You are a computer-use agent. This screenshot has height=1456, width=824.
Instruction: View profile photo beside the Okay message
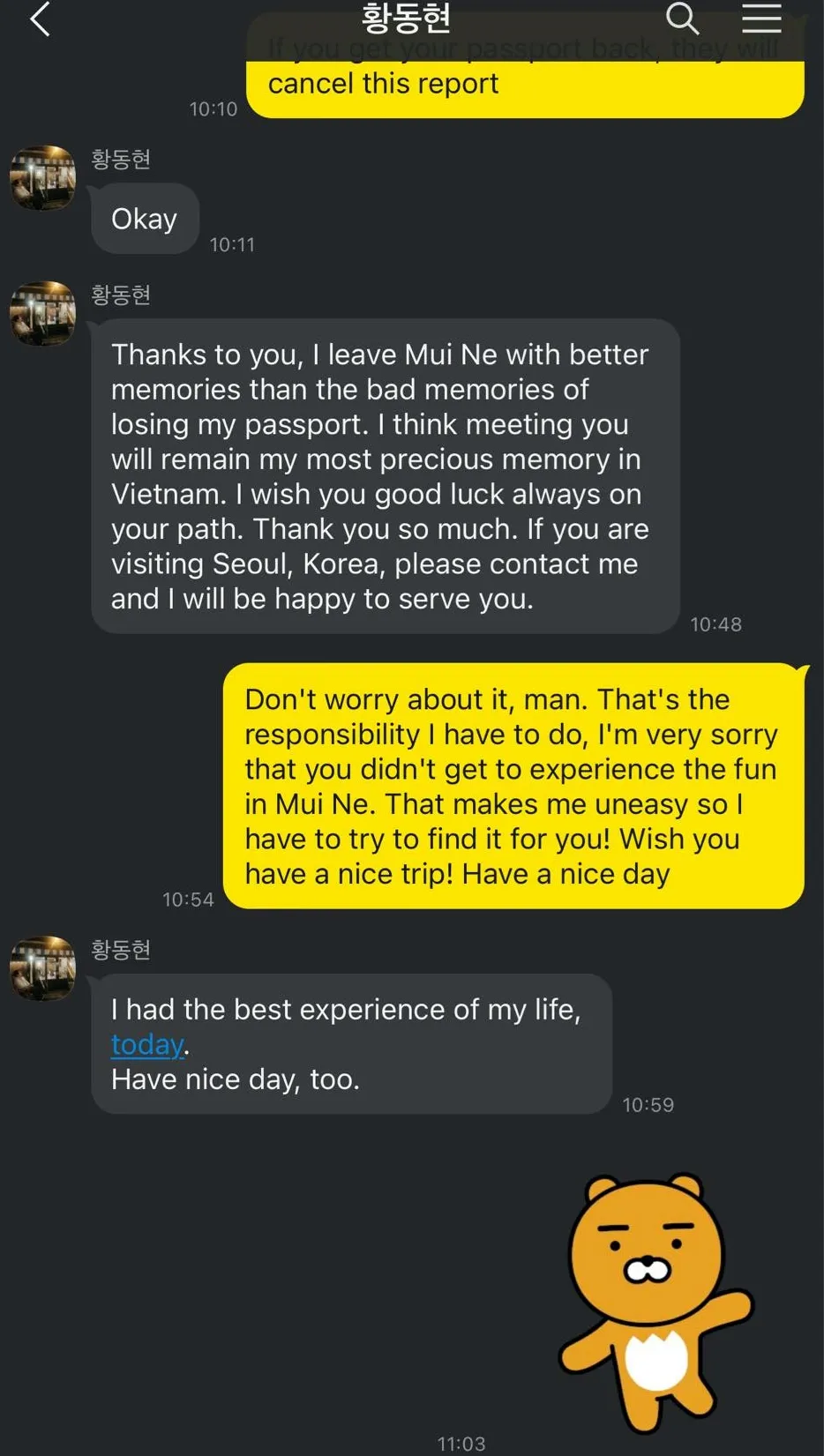[x=42, y=178]
